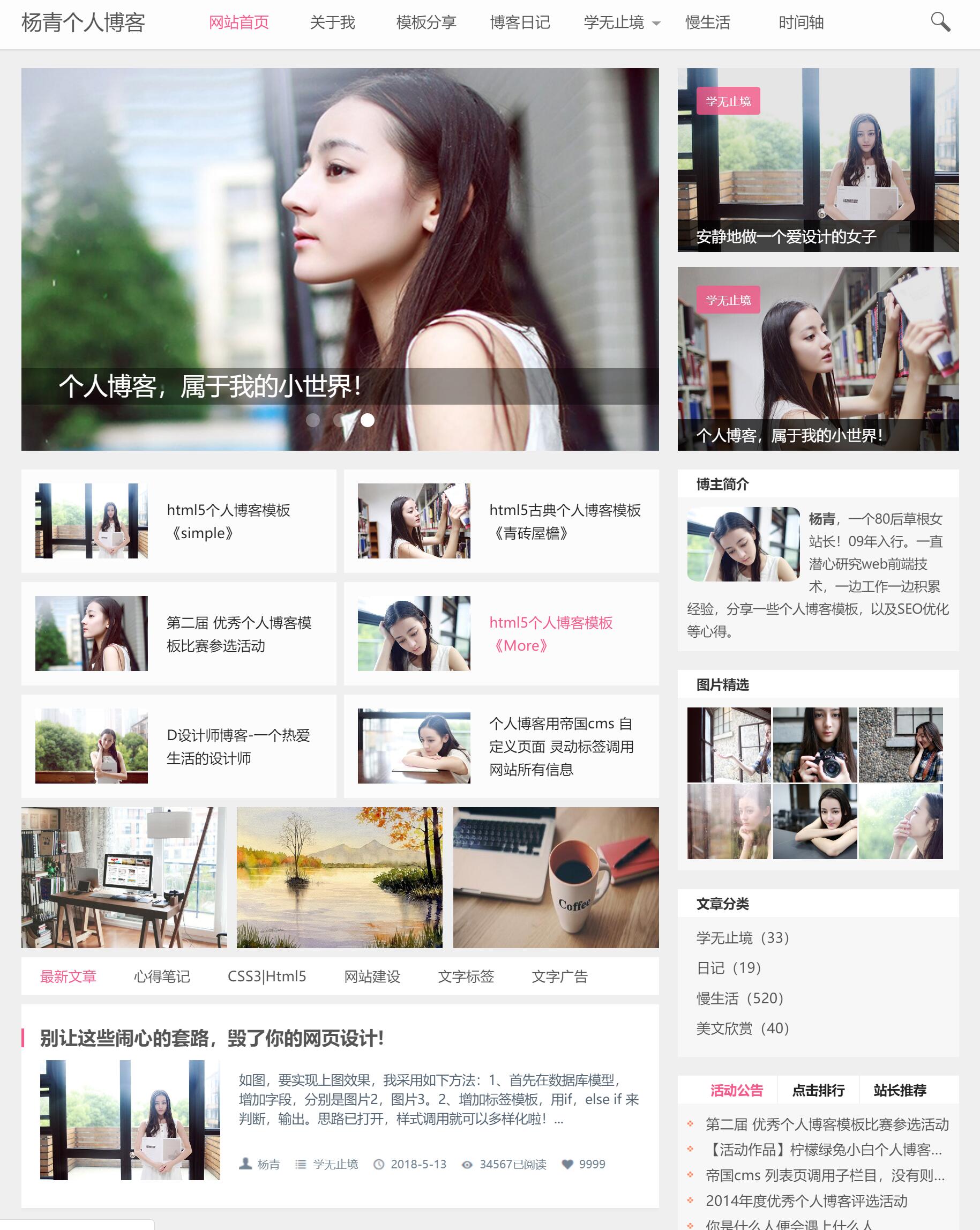This screenshot has height=1230, width=980.
Task: Open 第二届优秀个人博客模板比赛参选活动 card
Action: [x=238, y=633]
